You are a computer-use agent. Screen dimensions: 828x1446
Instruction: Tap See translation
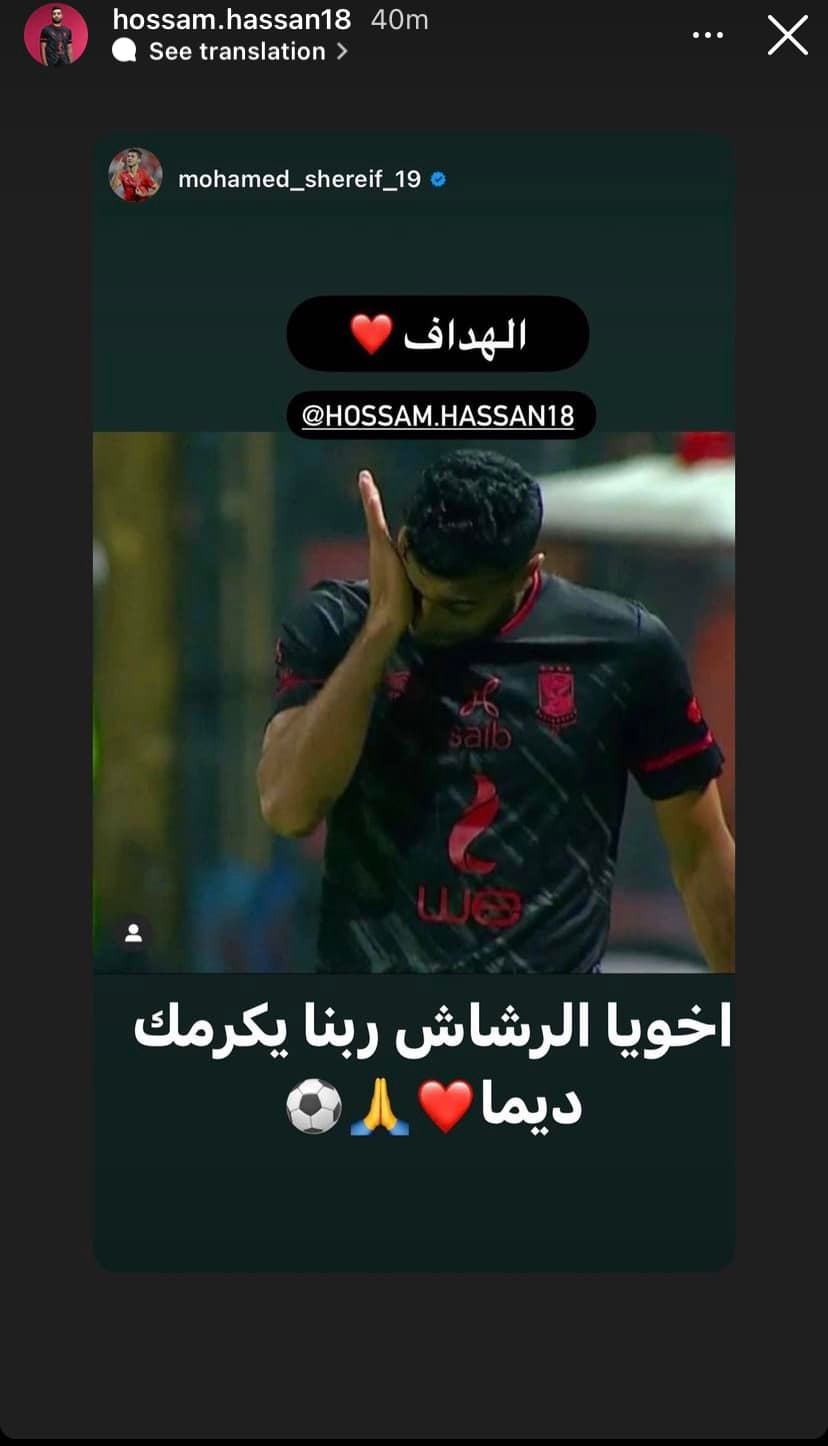click(x=238, y=52)
